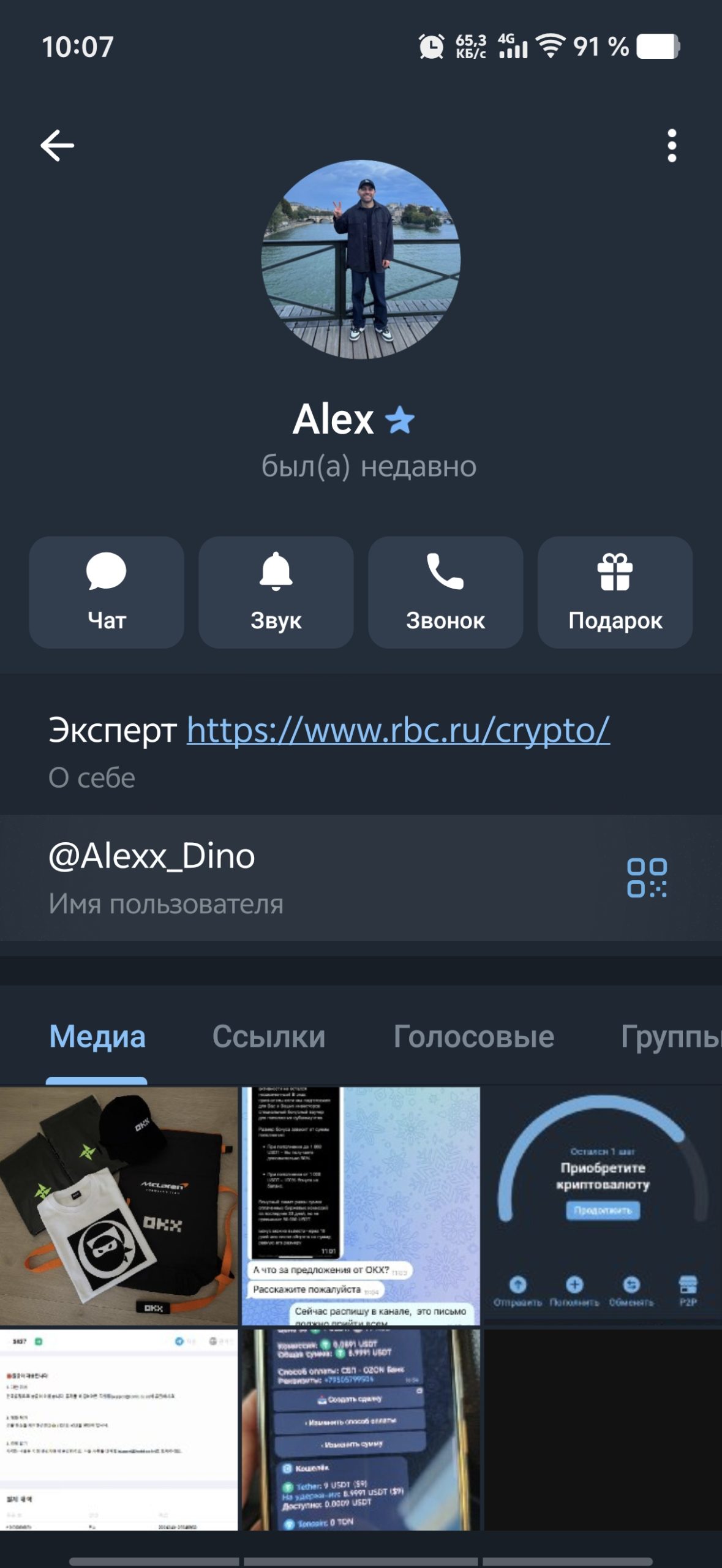
Task: Switch to the Группы tab
Action: pyautogui.click(x=671, y=1037)
